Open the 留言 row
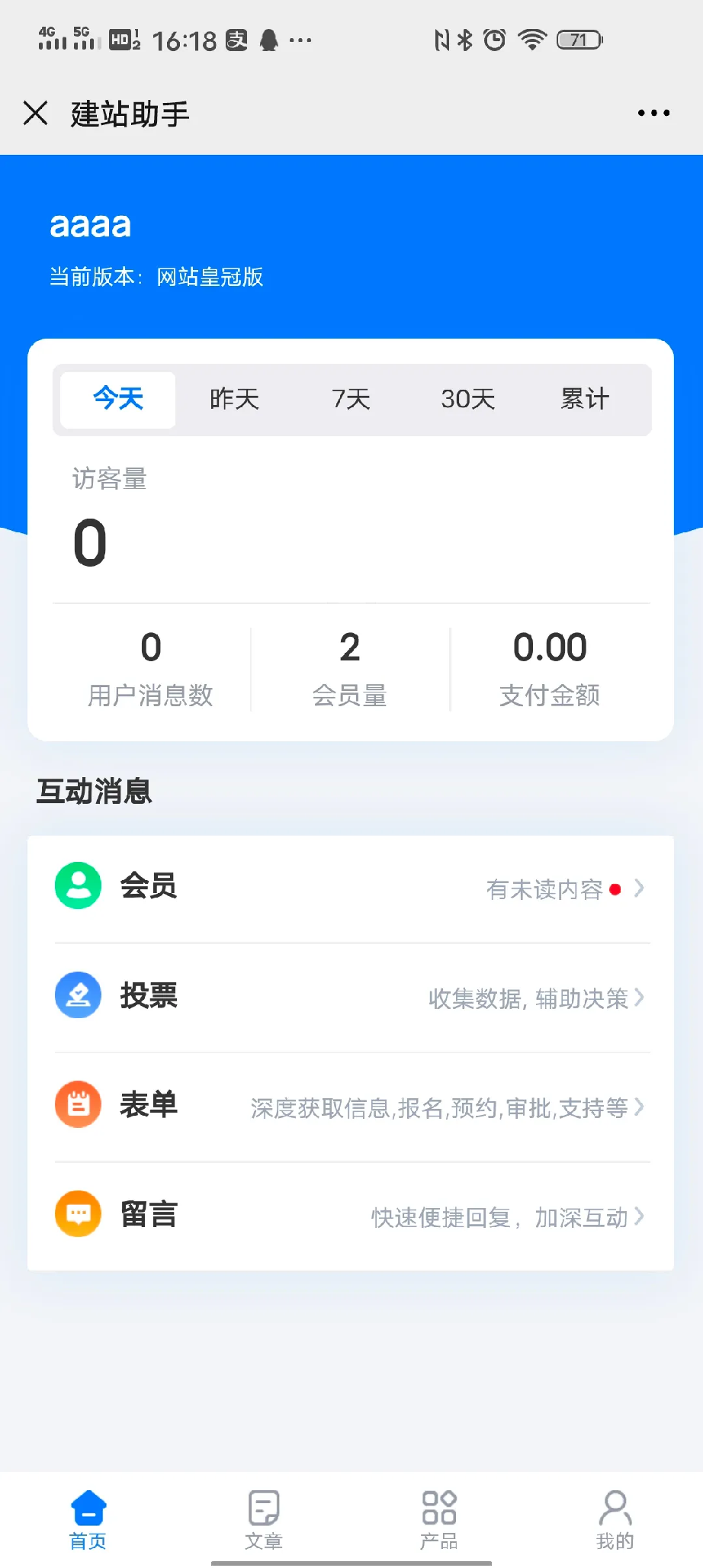The width and height of the screenshot is (703, 1568). (x=351, y=1216)
